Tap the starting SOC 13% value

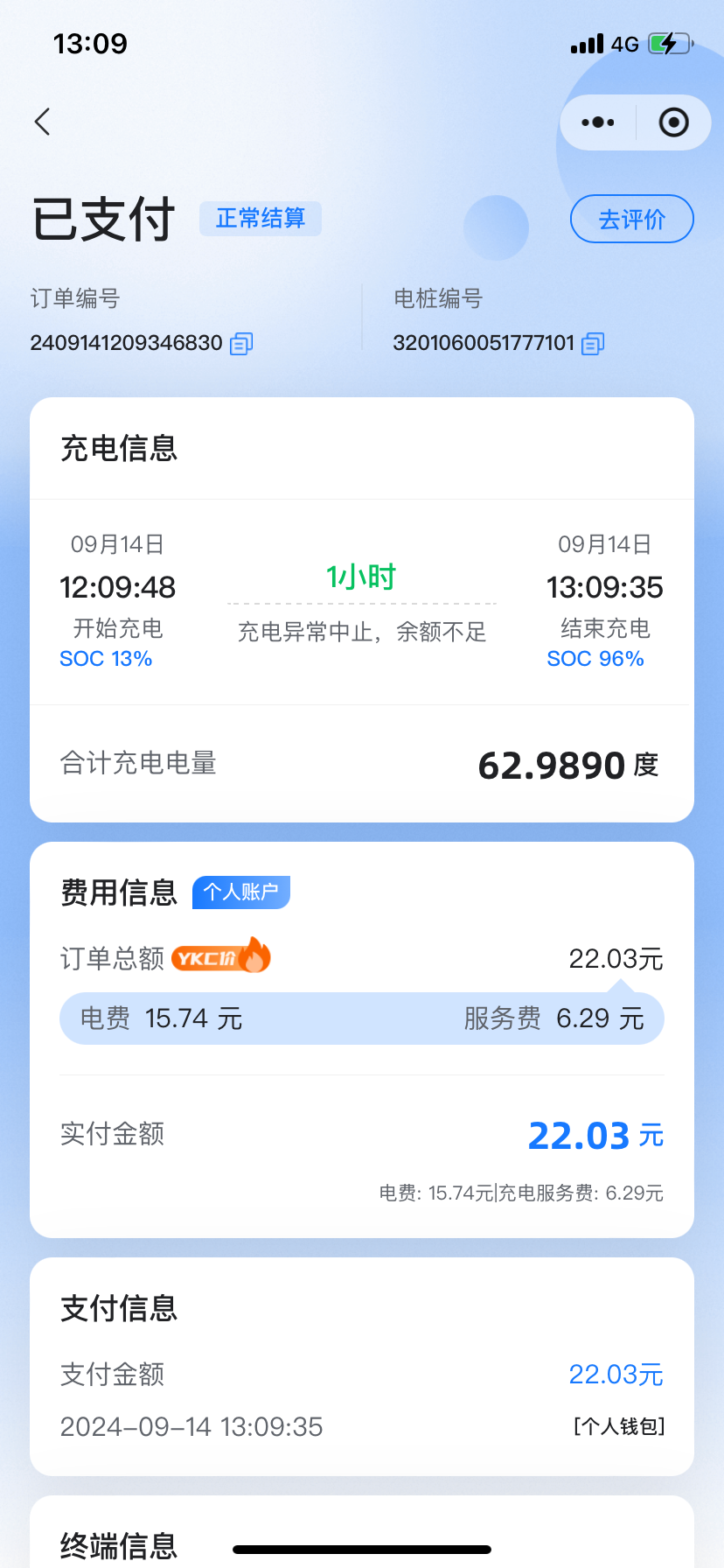(107, 658)
